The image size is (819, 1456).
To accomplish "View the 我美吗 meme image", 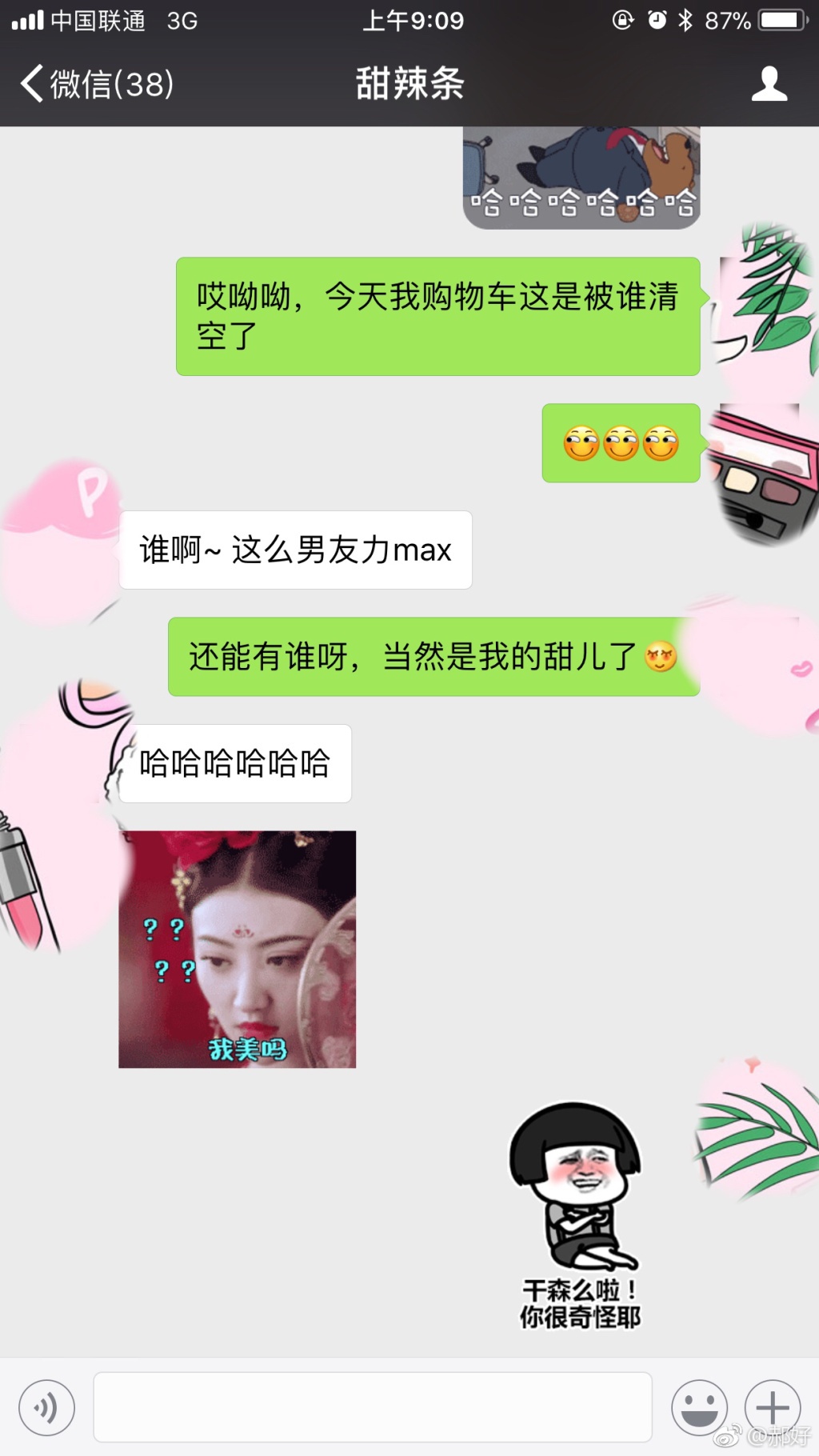I will pos(237,949).
